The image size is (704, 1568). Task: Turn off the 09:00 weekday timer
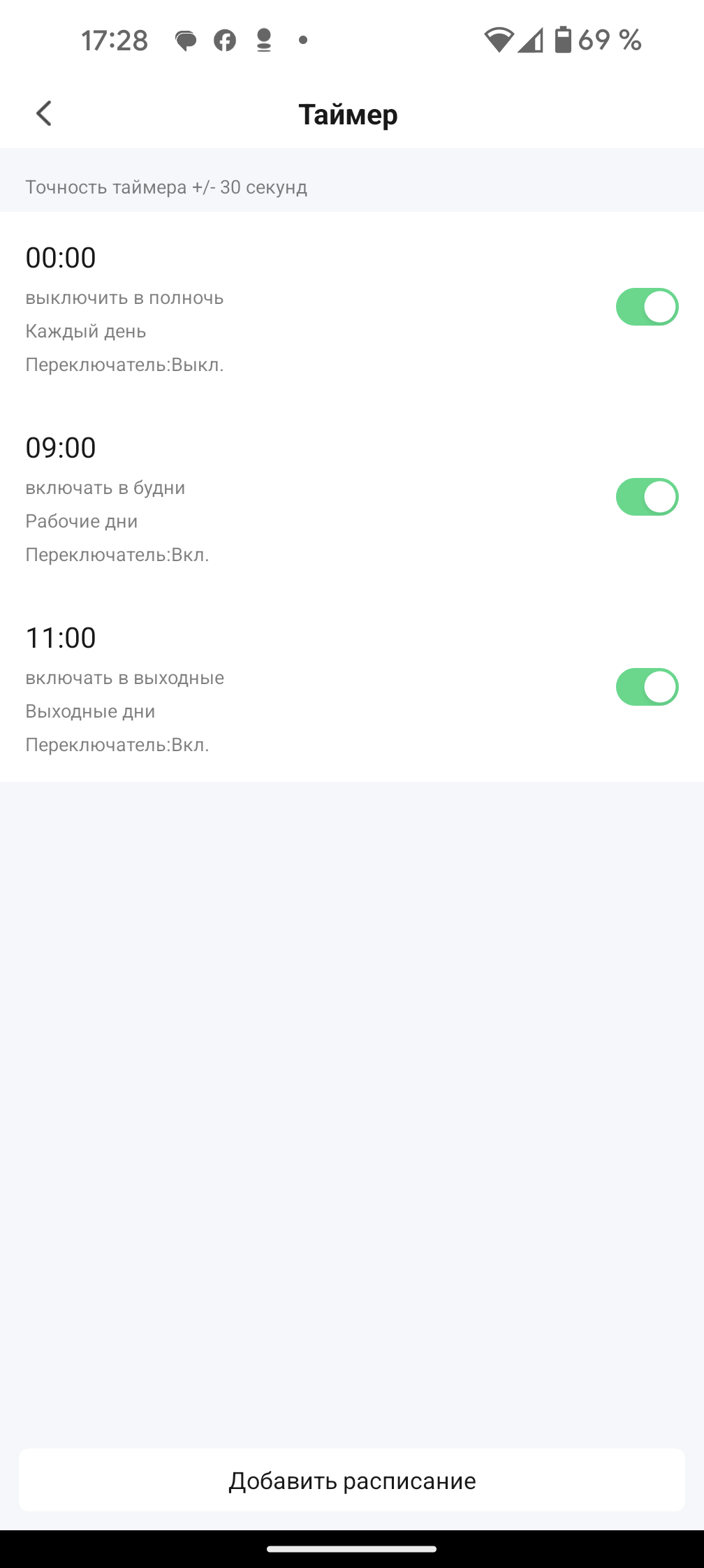click(x=647, y=497)
